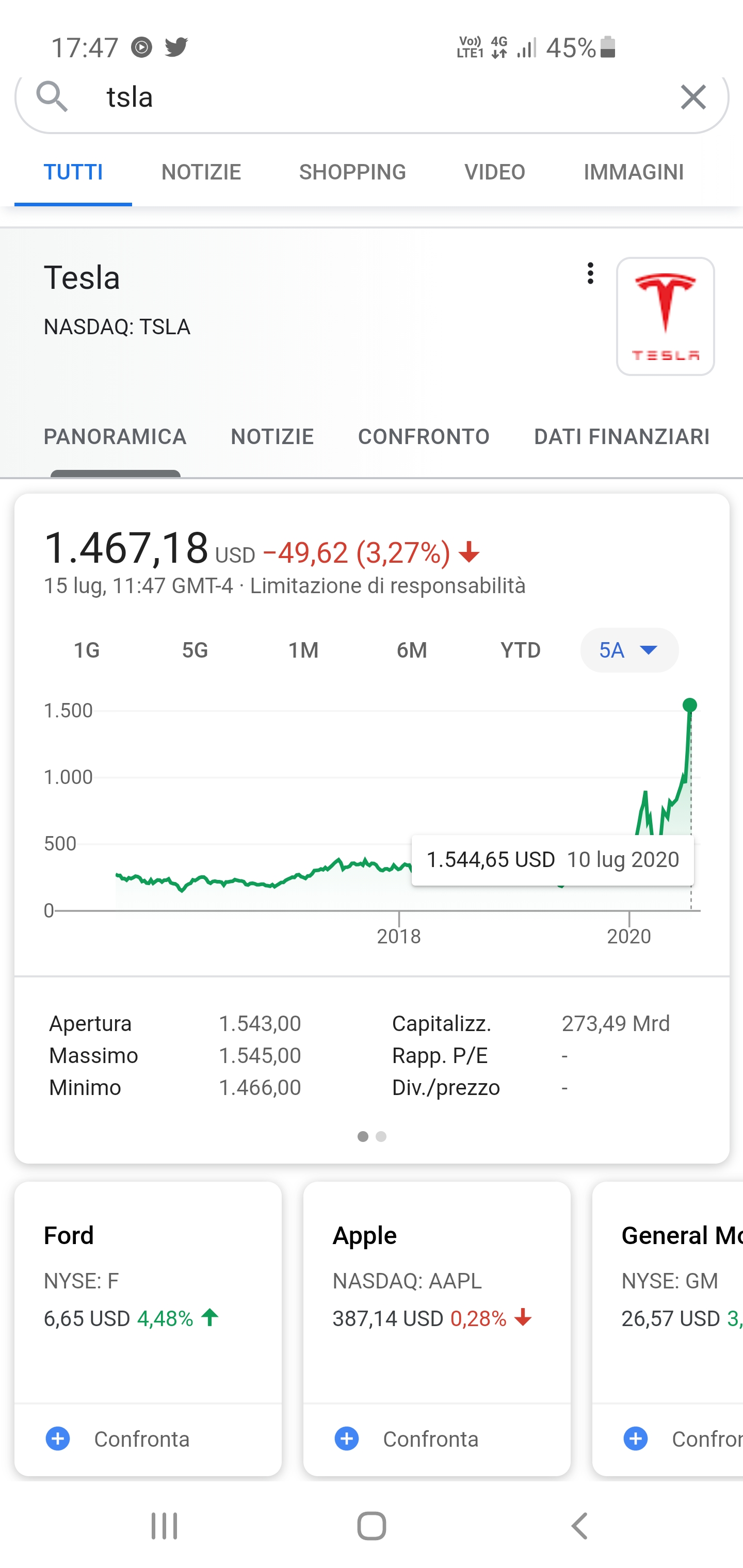Screen dimensions: 743x1568
Task: Select the 1G chart range
Action: pos(87,650)
